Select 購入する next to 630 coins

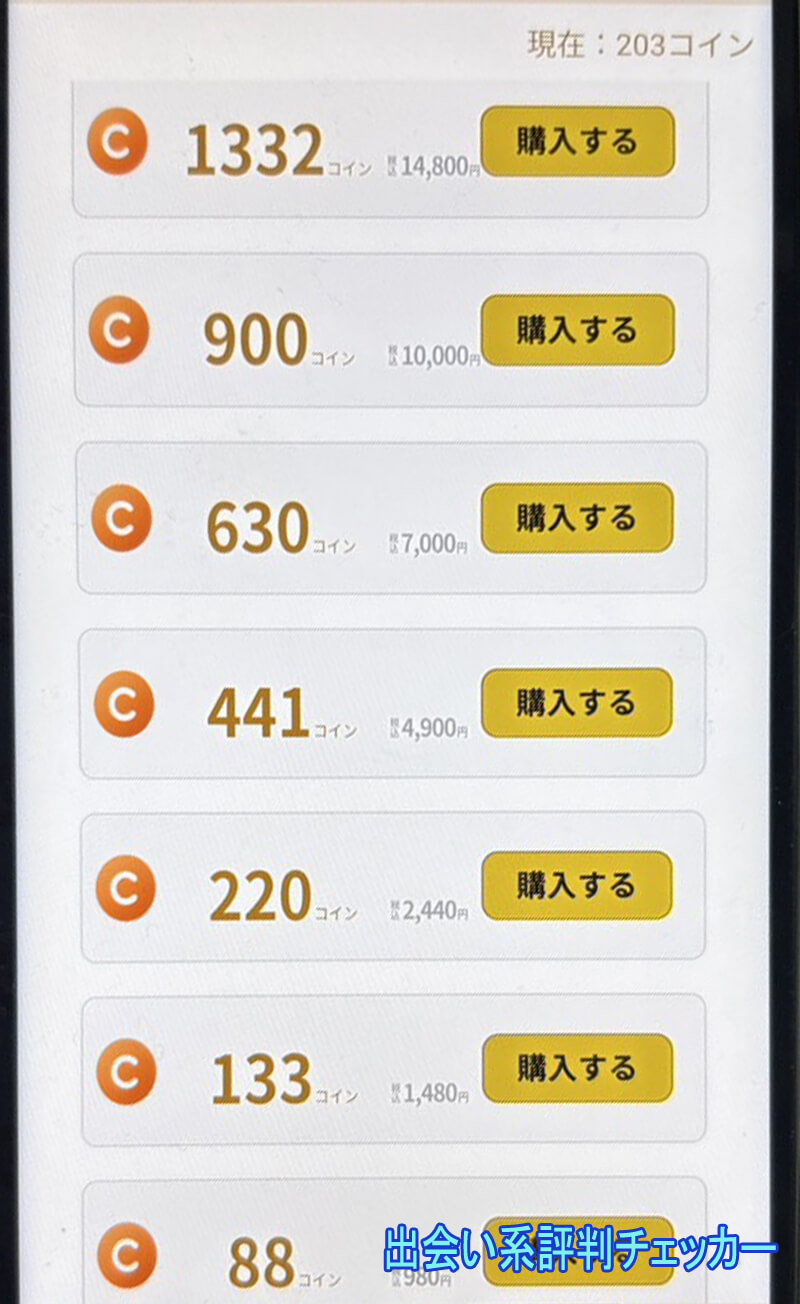point(576,518)
